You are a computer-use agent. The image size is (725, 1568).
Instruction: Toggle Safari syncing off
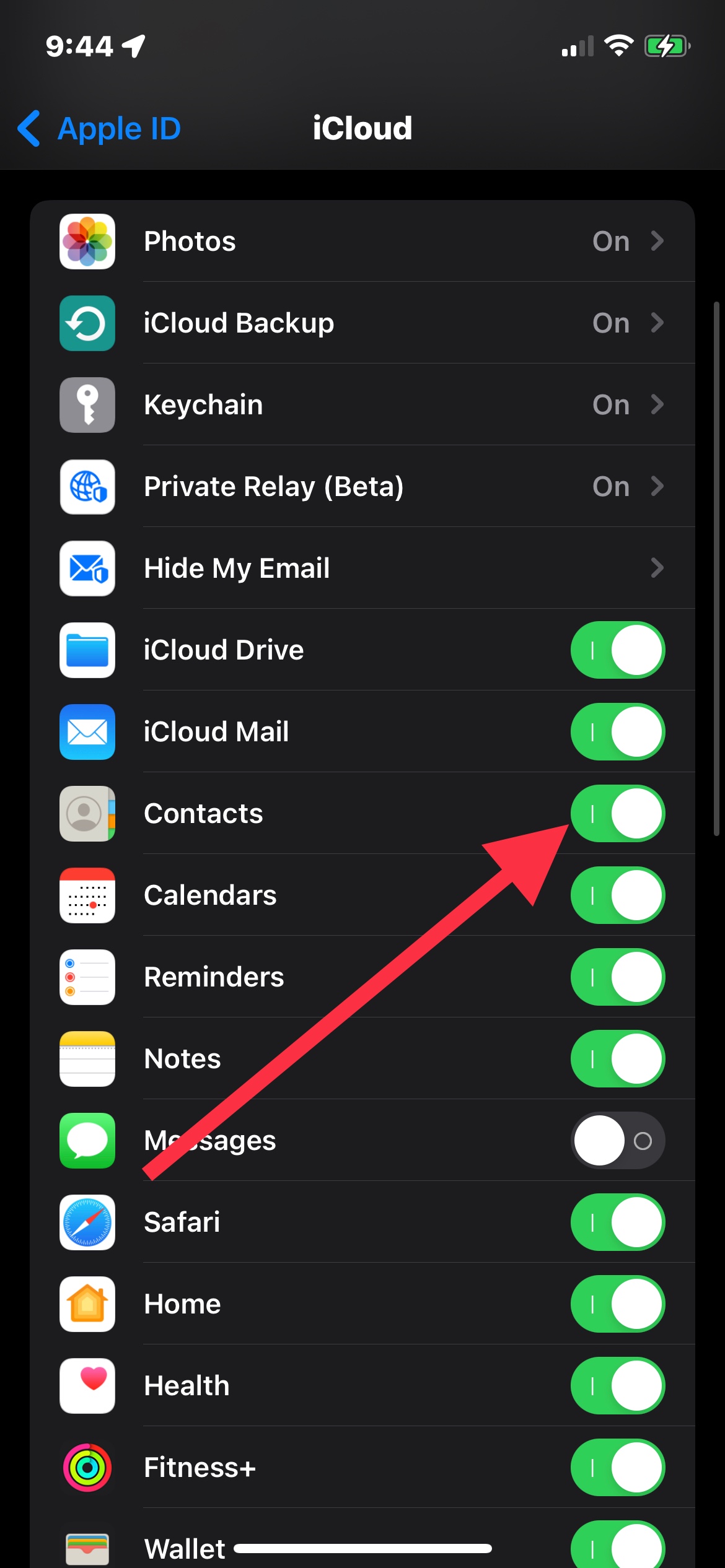click(617, 1222)
